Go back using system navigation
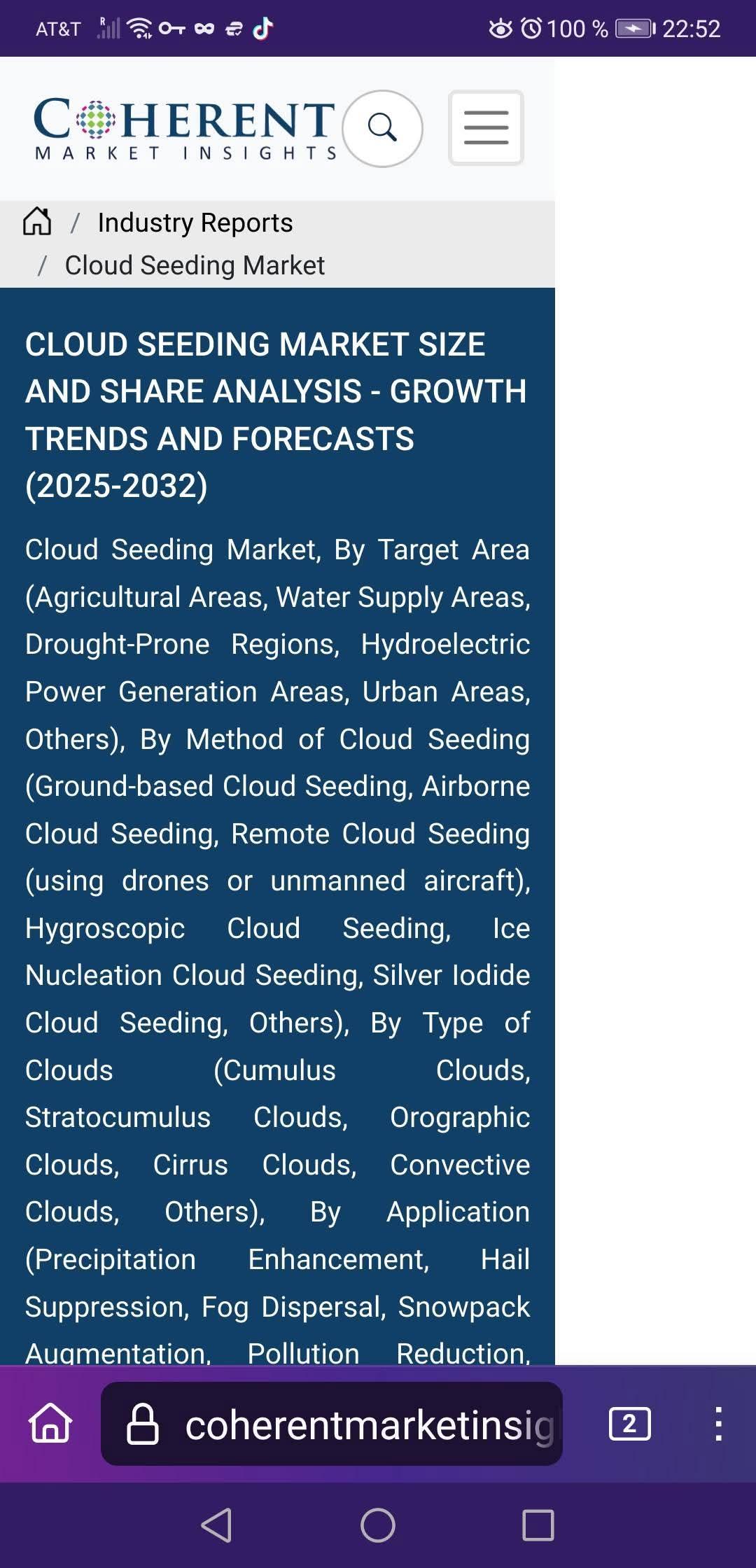The height and width of the screenshot is (1568, 756). coord(216,1525)
